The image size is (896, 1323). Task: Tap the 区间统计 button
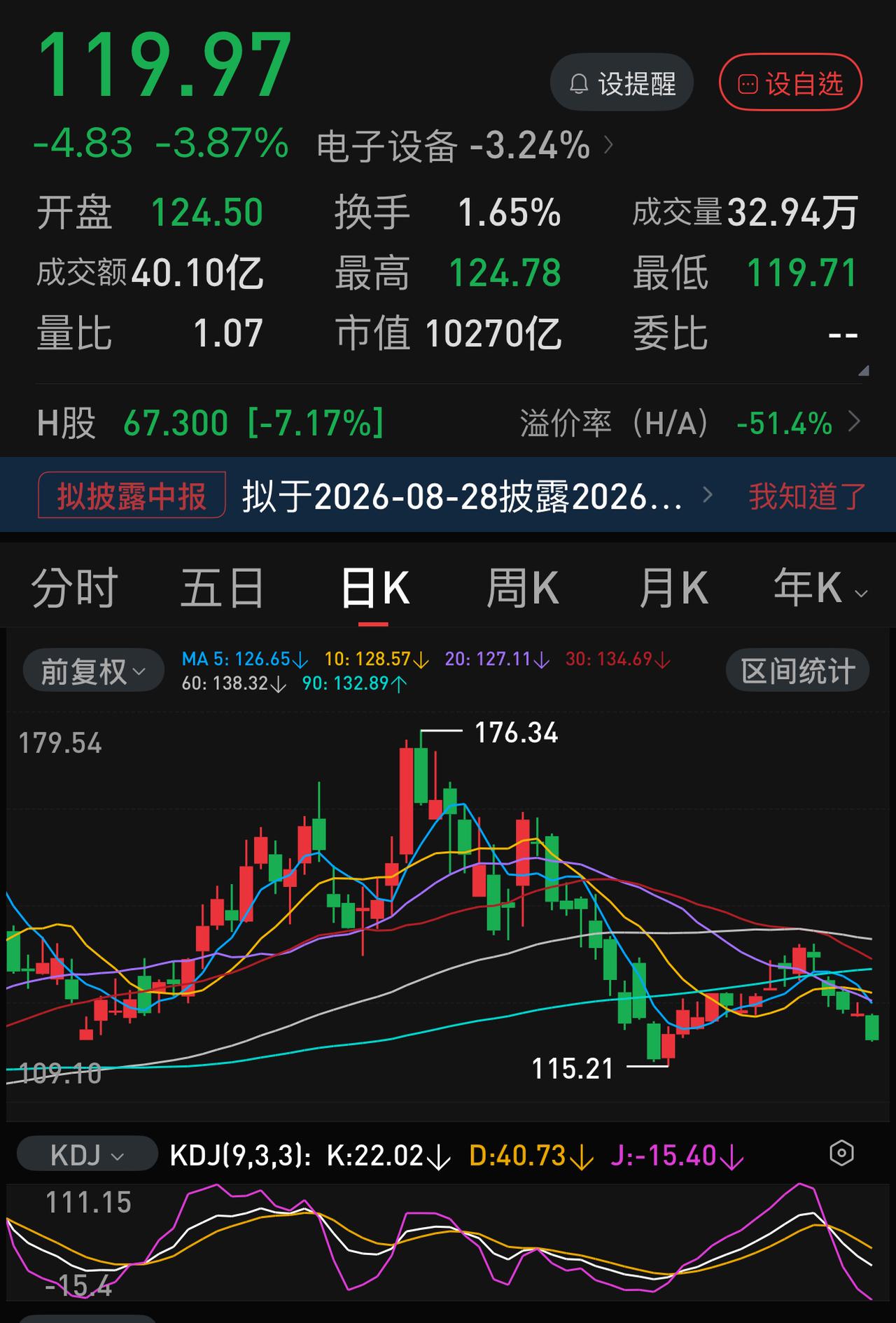click(x=798, y=671)
